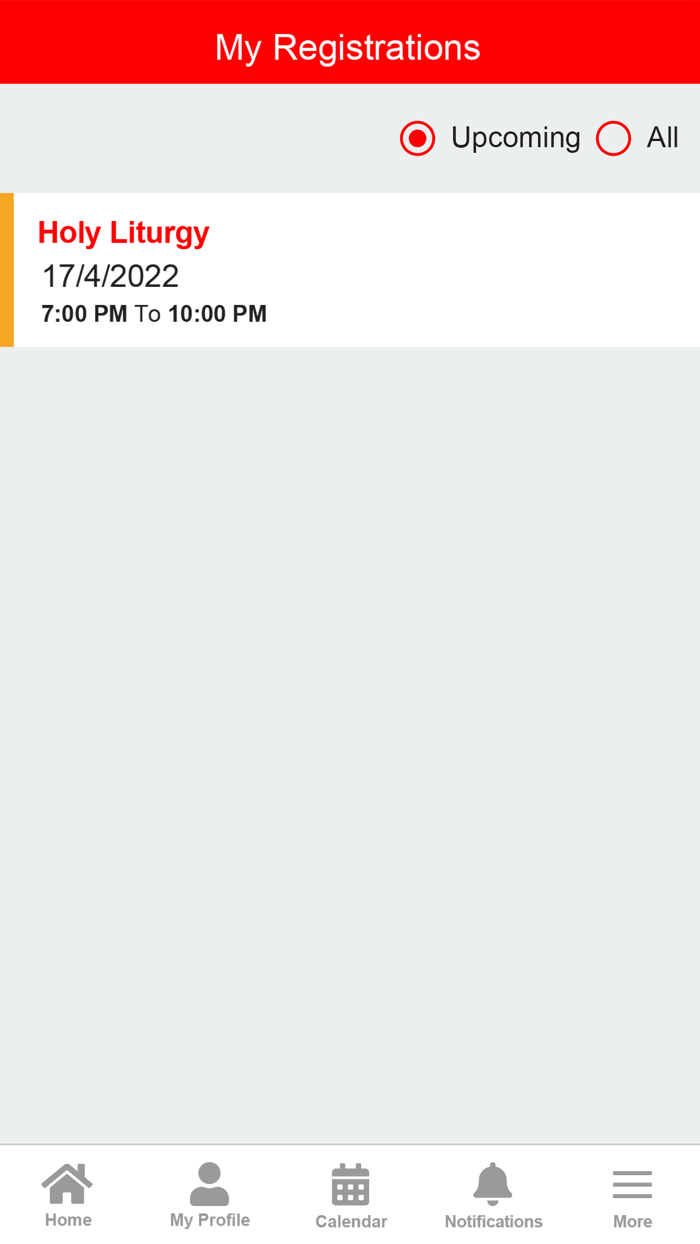Go to the Home tab
Screen dimensions: 700x1244
[68, 1196]
